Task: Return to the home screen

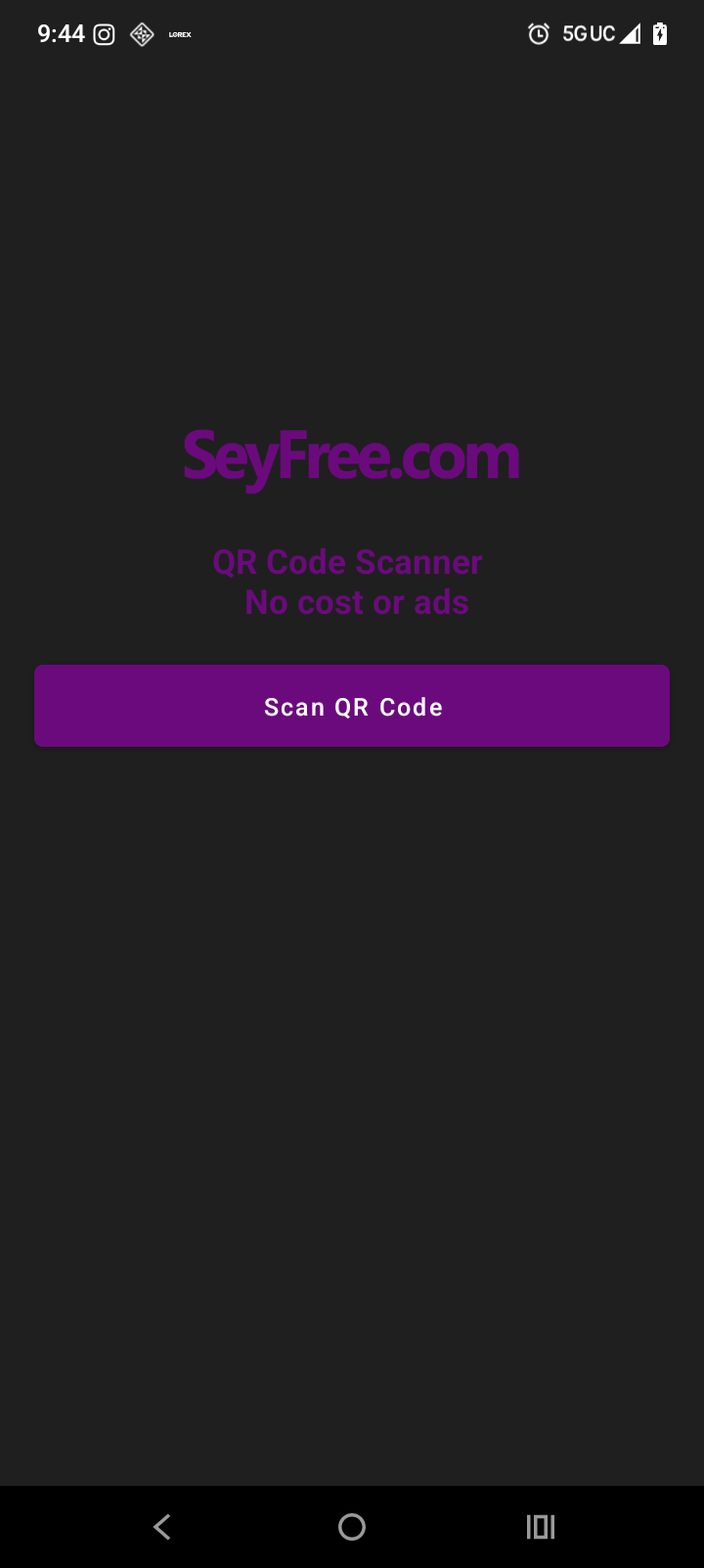Action: click(352, 1526)
